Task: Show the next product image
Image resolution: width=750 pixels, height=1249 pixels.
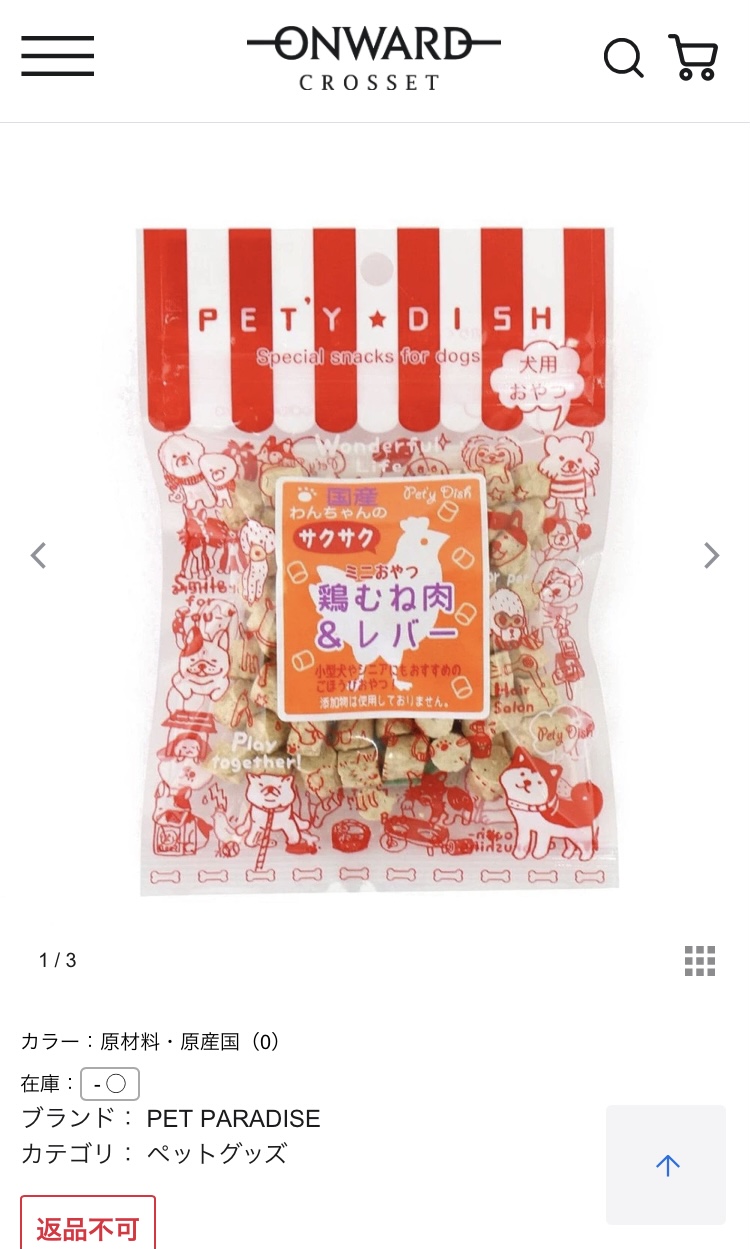Action: coord(711,555)
